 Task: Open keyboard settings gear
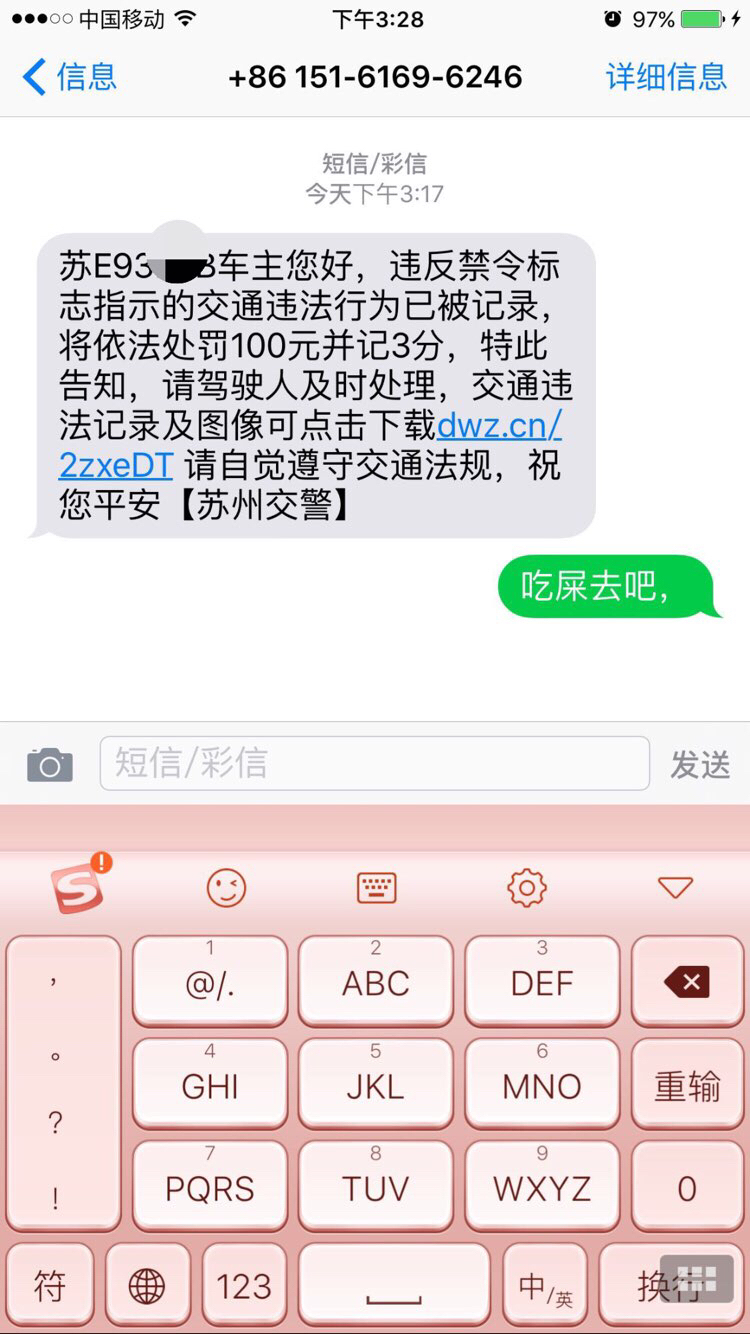[527, 887]
